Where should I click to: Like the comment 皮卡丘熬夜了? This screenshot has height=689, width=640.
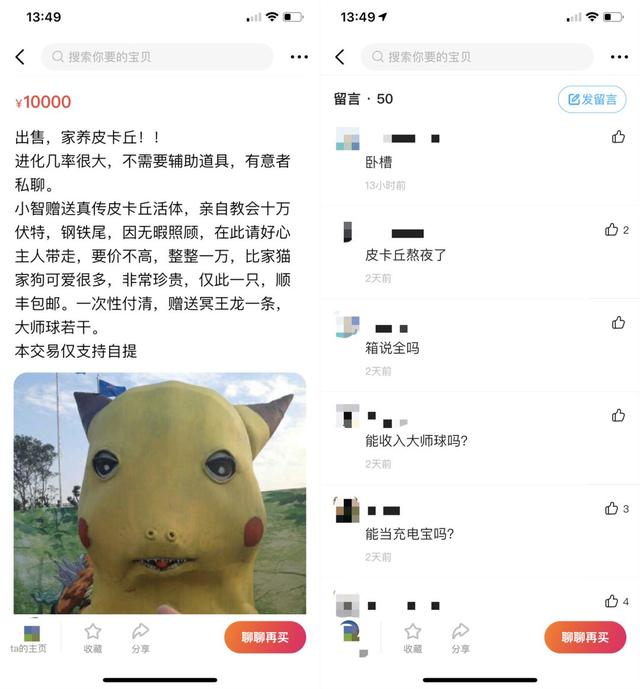(611, 230)
